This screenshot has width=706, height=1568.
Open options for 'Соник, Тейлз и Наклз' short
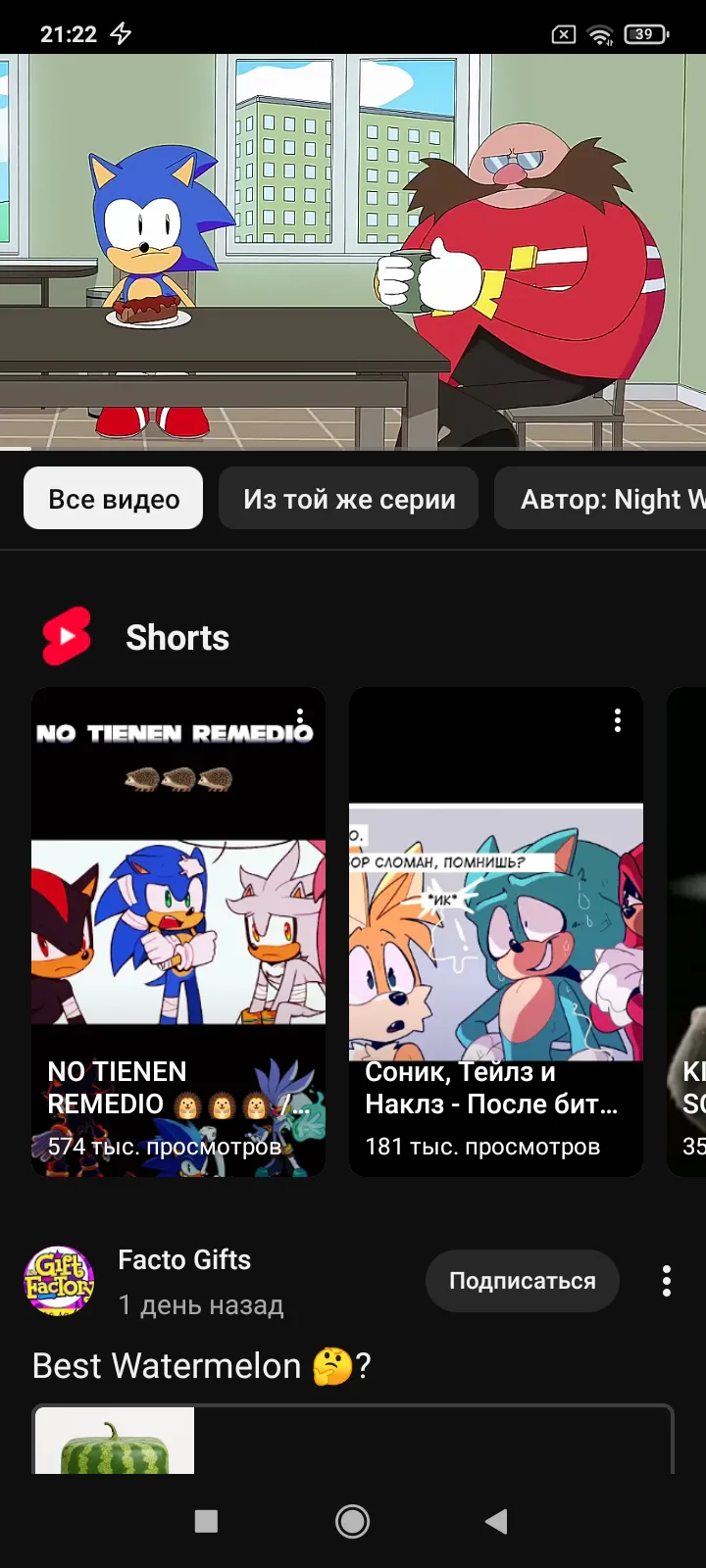pyautogui.click(x=618, y=721)
